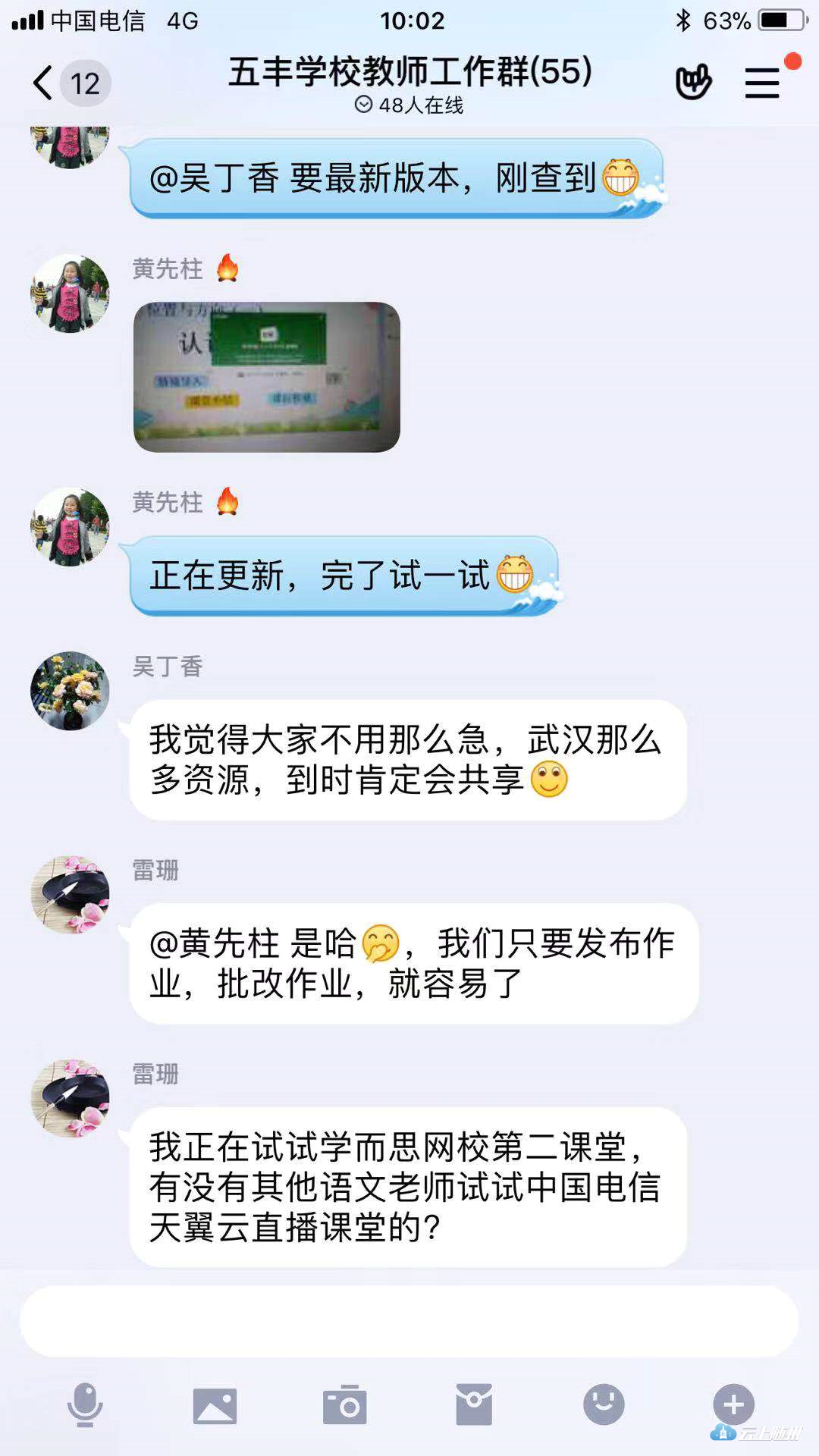Viewport: 819px width, 1456px height.
Task: Expand more options with the plus button
Action: click(x=733, y=1404)
